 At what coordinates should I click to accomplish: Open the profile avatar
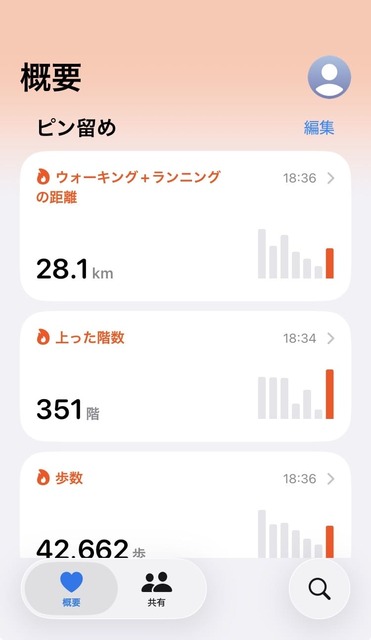tap(329, 78)
